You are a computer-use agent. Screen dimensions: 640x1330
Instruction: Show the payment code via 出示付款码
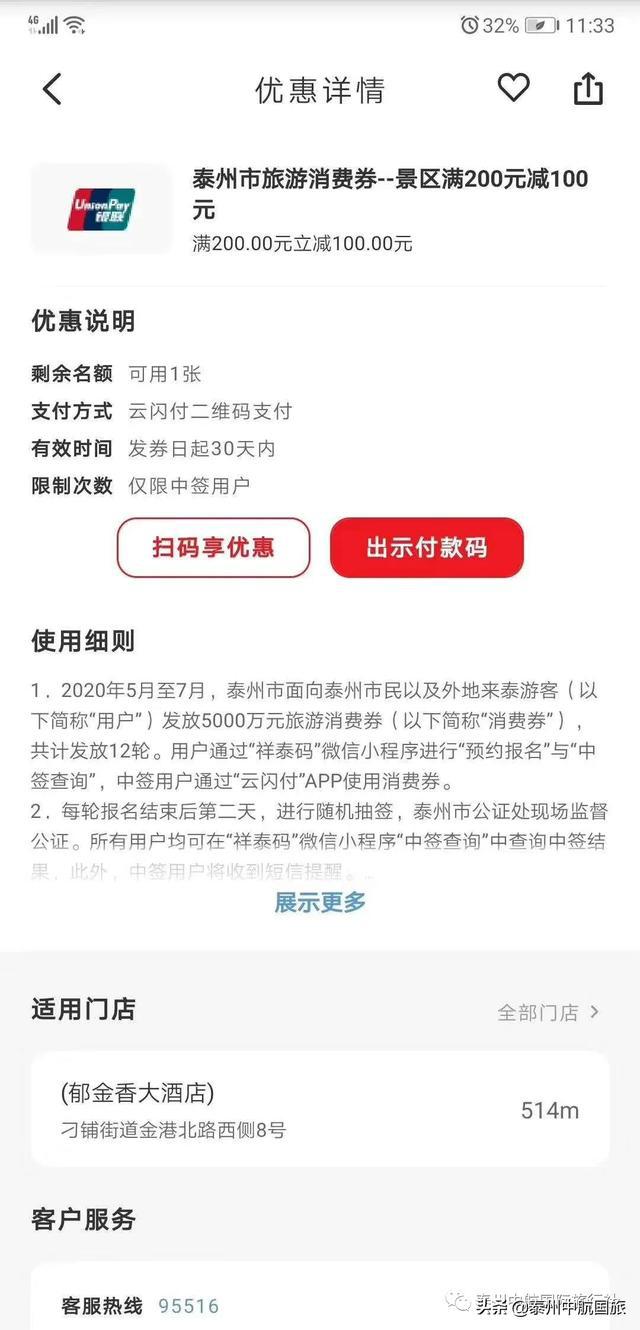(427, 547)
